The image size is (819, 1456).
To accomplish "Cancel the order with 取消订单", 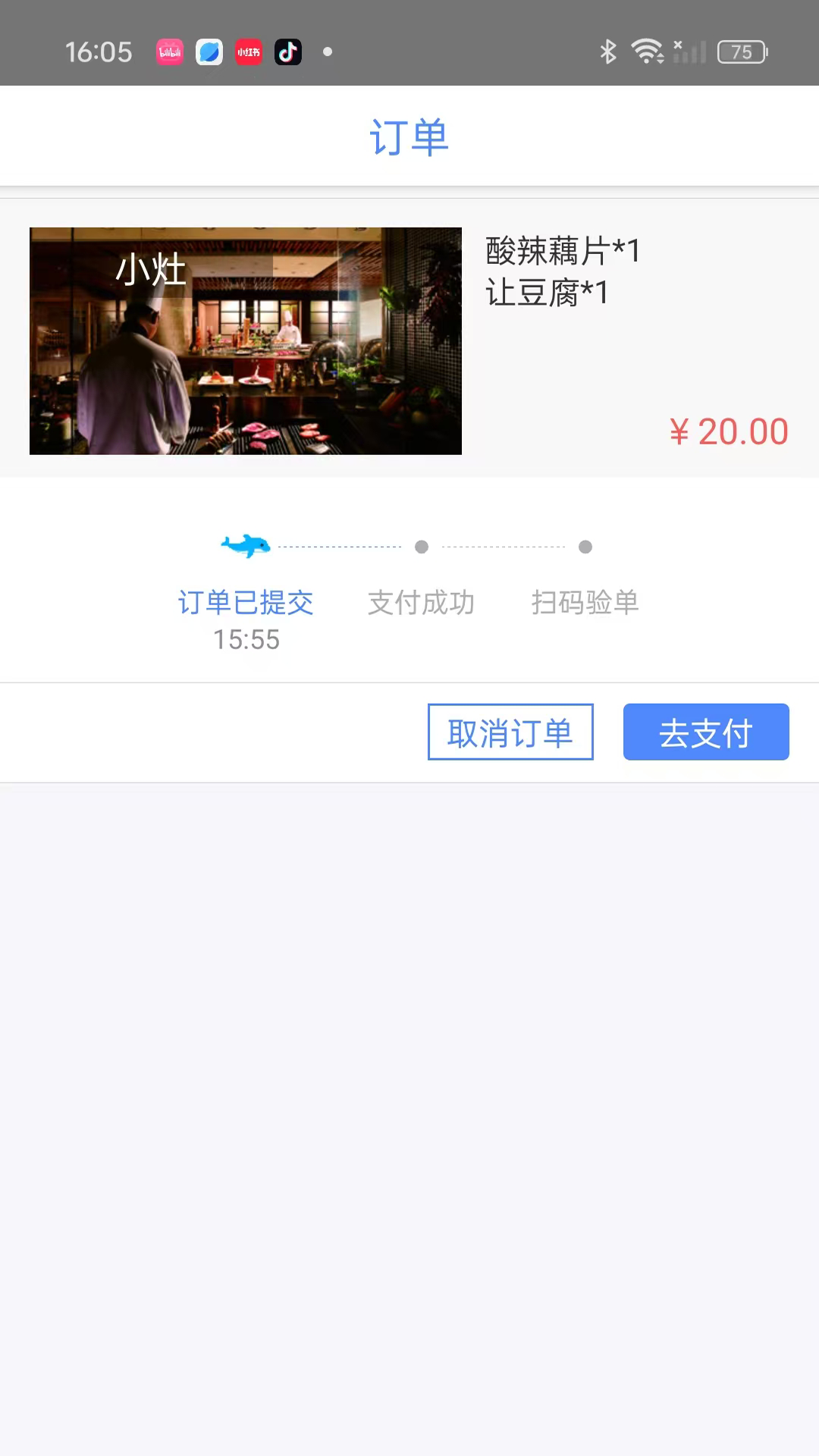I will (x=510, y=733).
